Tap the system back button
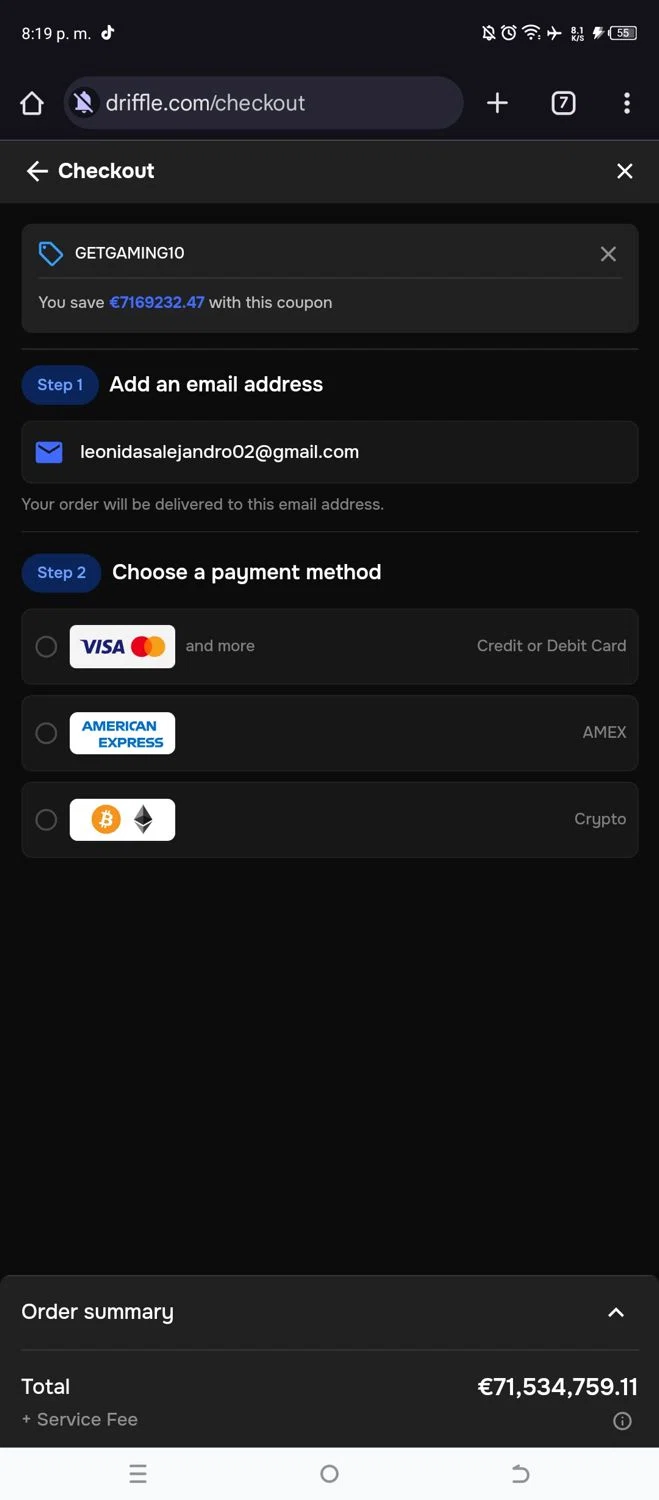This screenshot has width=659, height=1500. tap(520, 1473)
